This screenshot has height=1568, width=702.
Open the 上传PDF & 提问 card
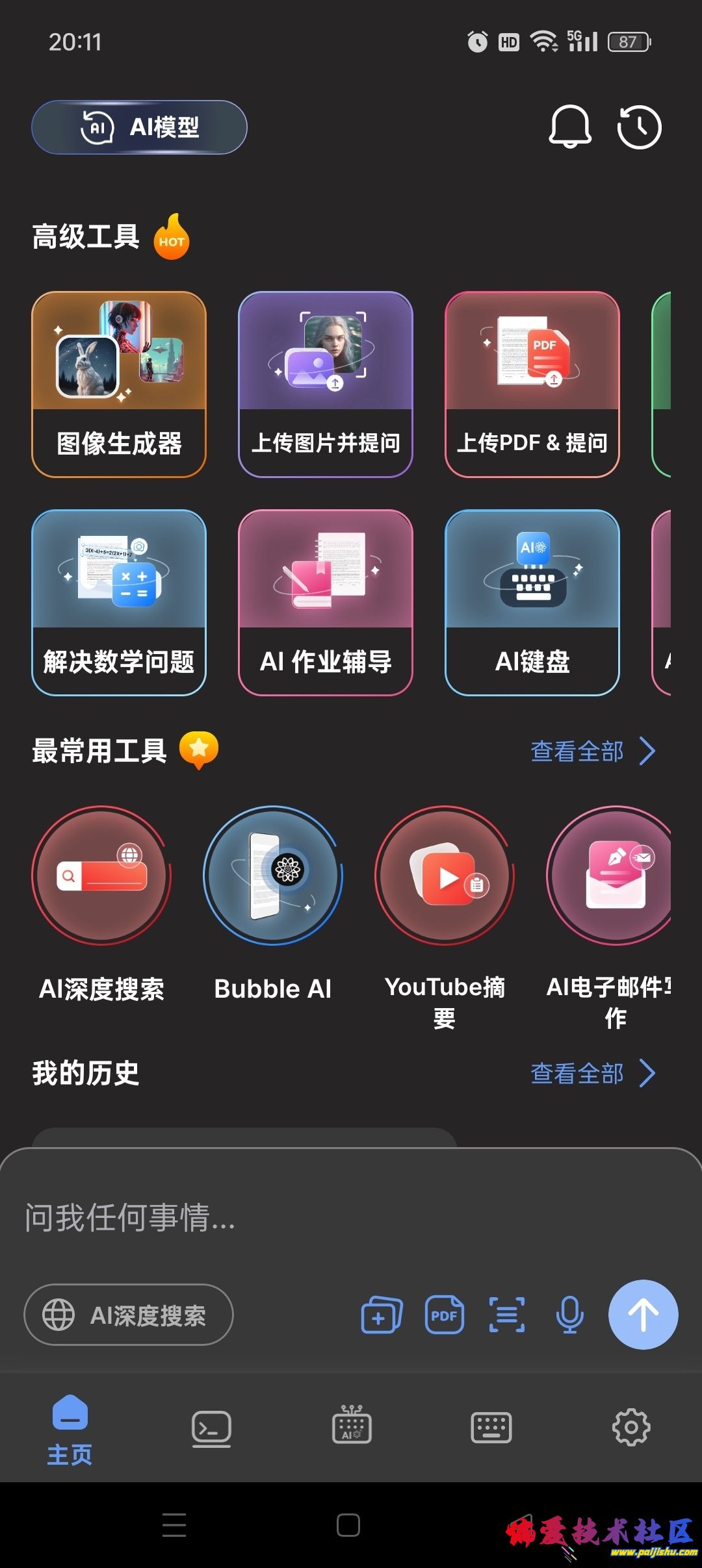(x=532, y=385)
